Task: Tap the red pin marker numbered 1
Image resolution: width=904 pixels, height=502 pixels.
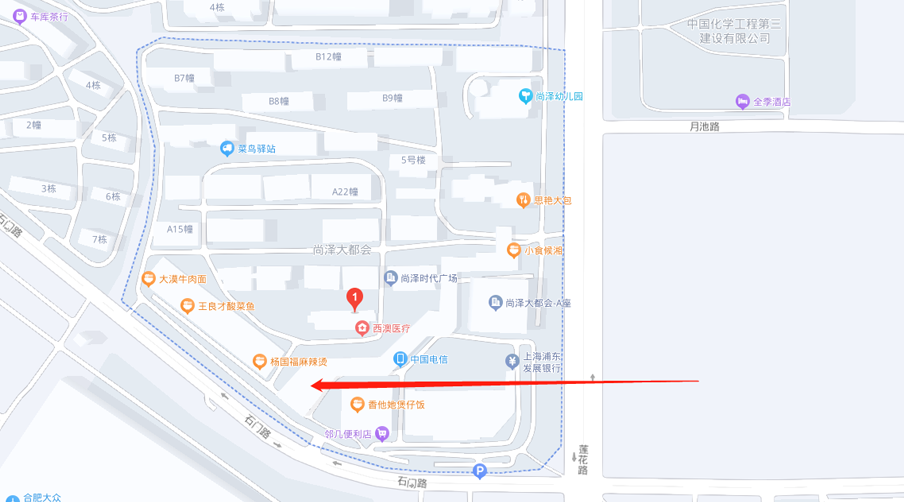Action: click(x=354, y=298)
